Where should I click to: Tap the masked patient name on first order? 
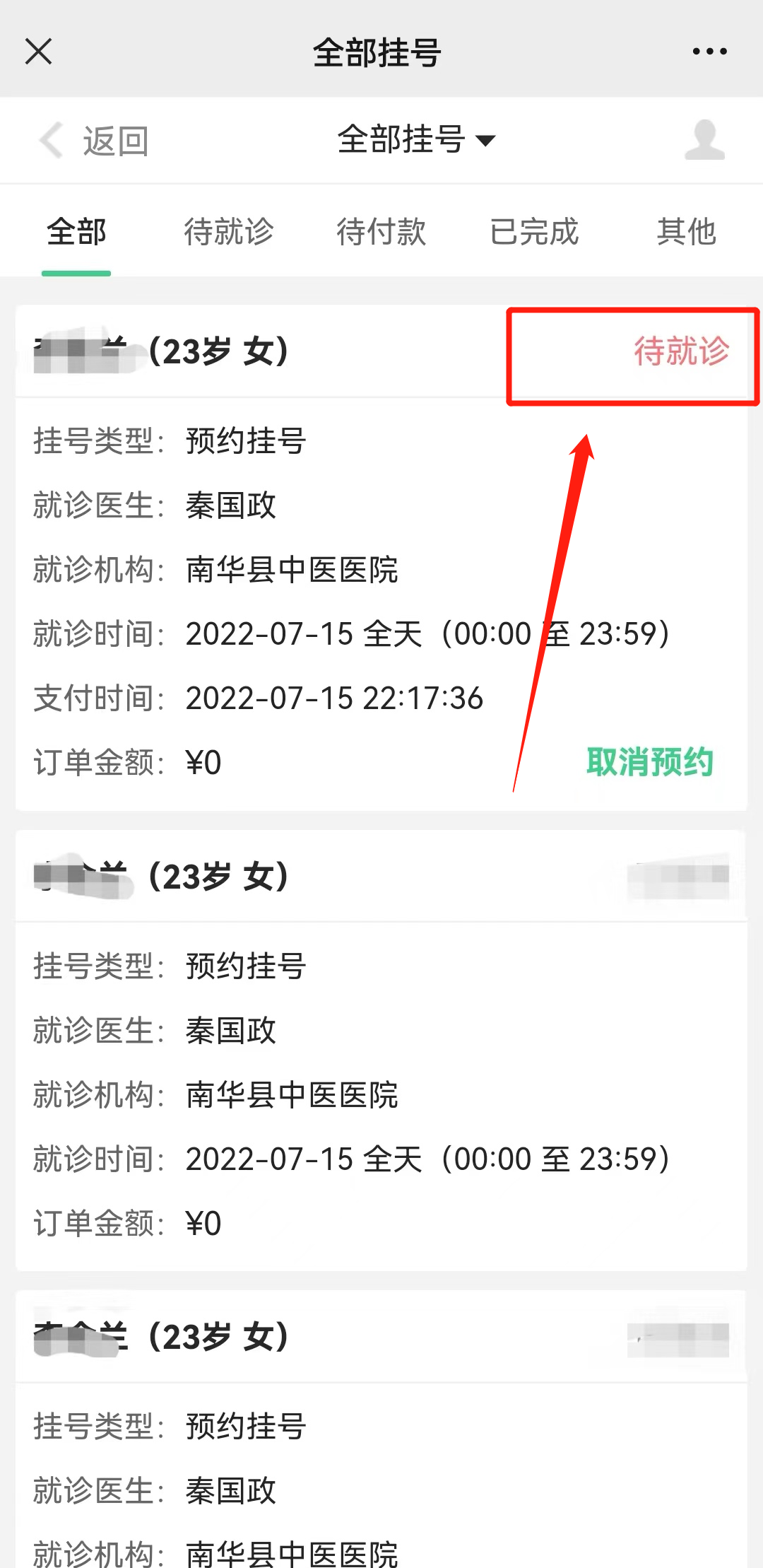[x=81, y=351]
